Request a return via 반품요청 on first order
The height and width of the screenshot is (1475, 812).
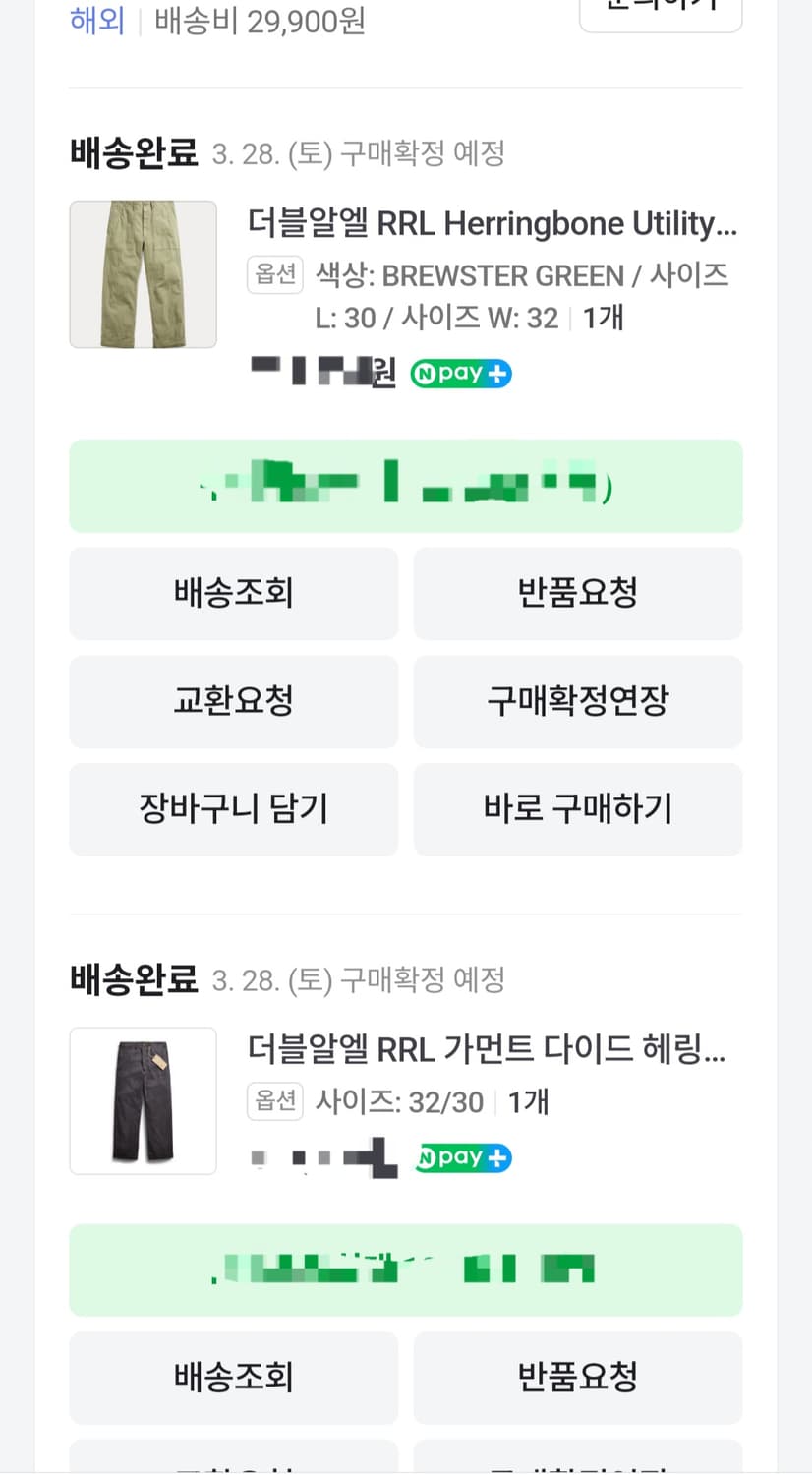(577, 594)
